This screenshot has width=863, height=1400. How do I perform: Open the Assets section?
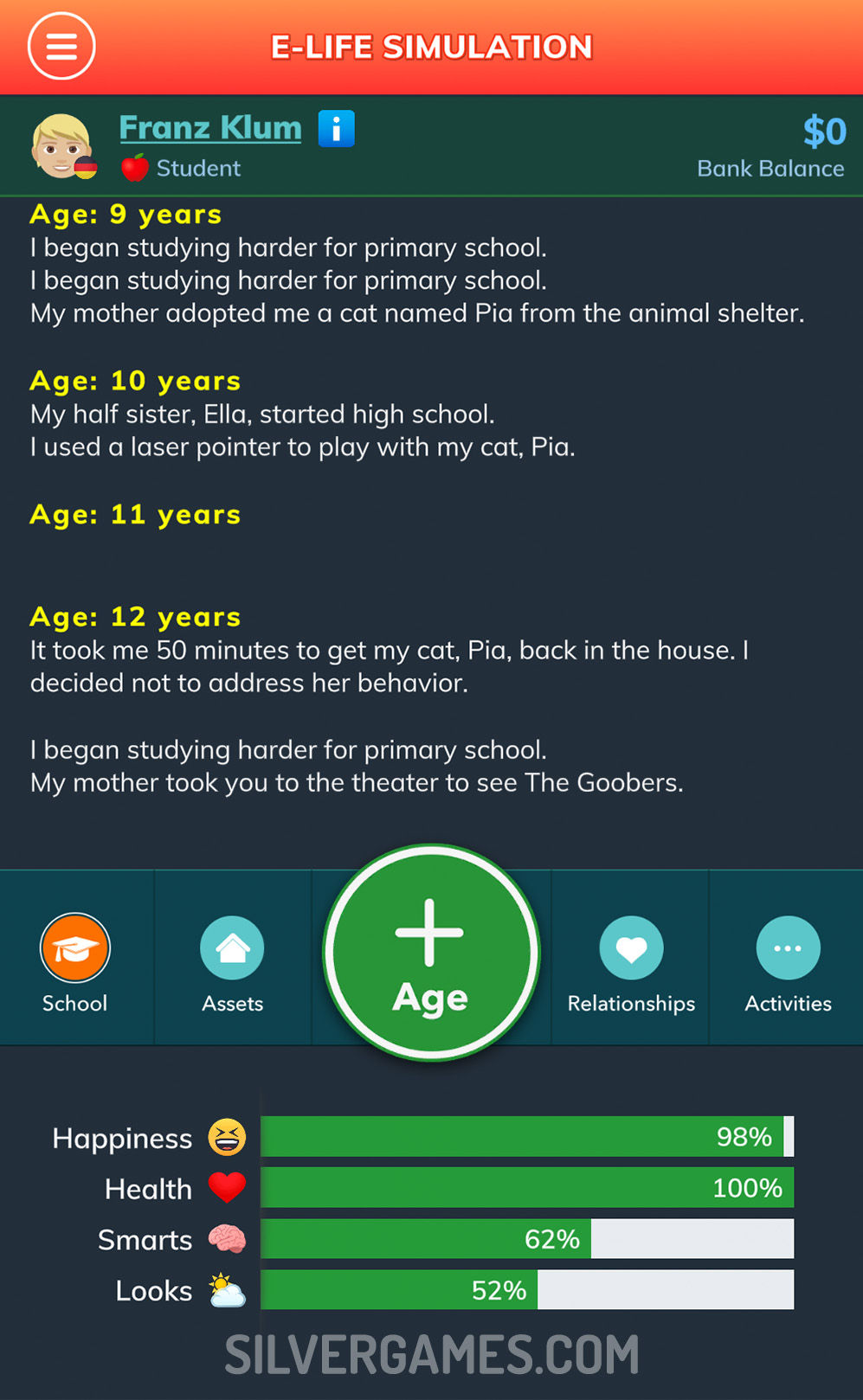pyautogui.click(x=232, y=961)
